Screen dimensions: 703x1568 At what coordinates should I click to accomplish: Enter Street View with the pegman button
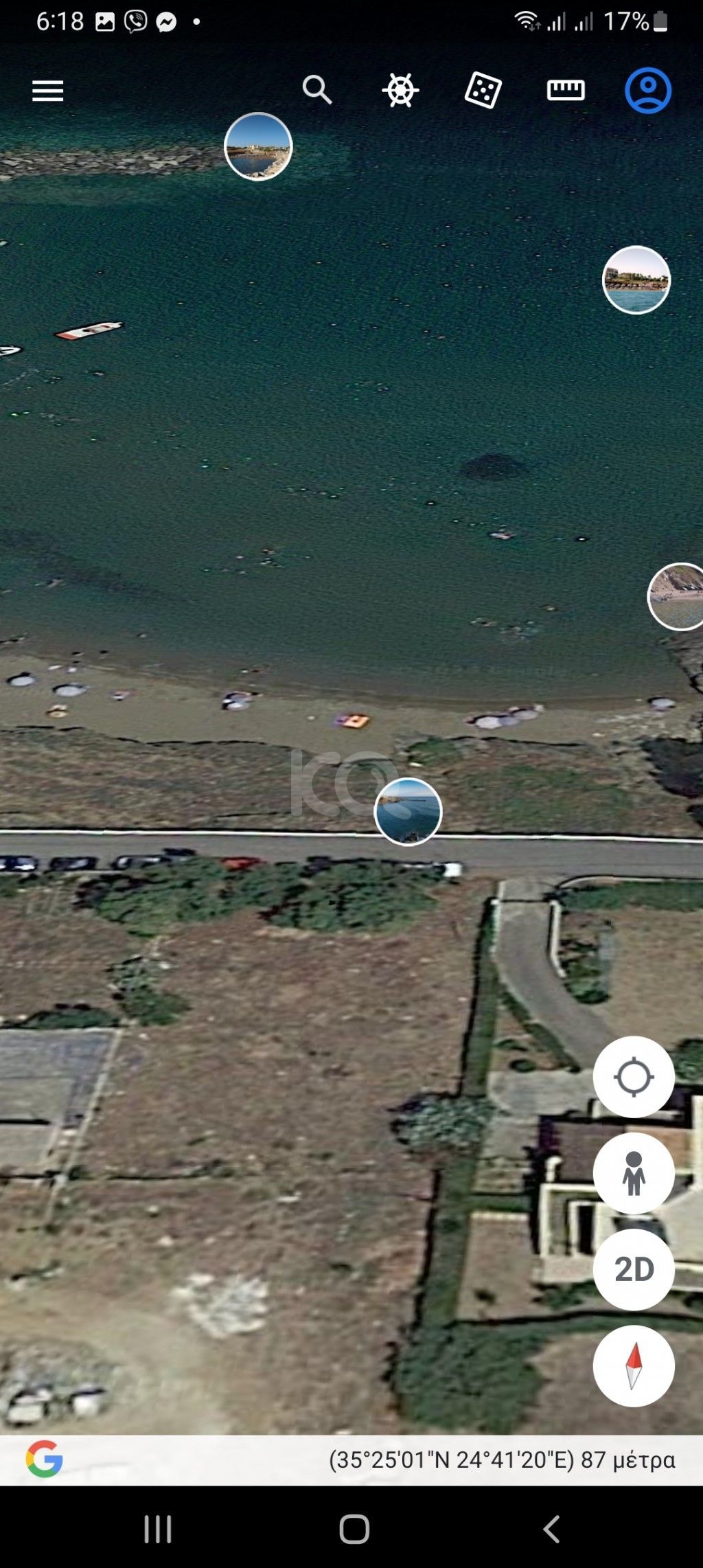pyautogui.click(x=633, y=1172)
